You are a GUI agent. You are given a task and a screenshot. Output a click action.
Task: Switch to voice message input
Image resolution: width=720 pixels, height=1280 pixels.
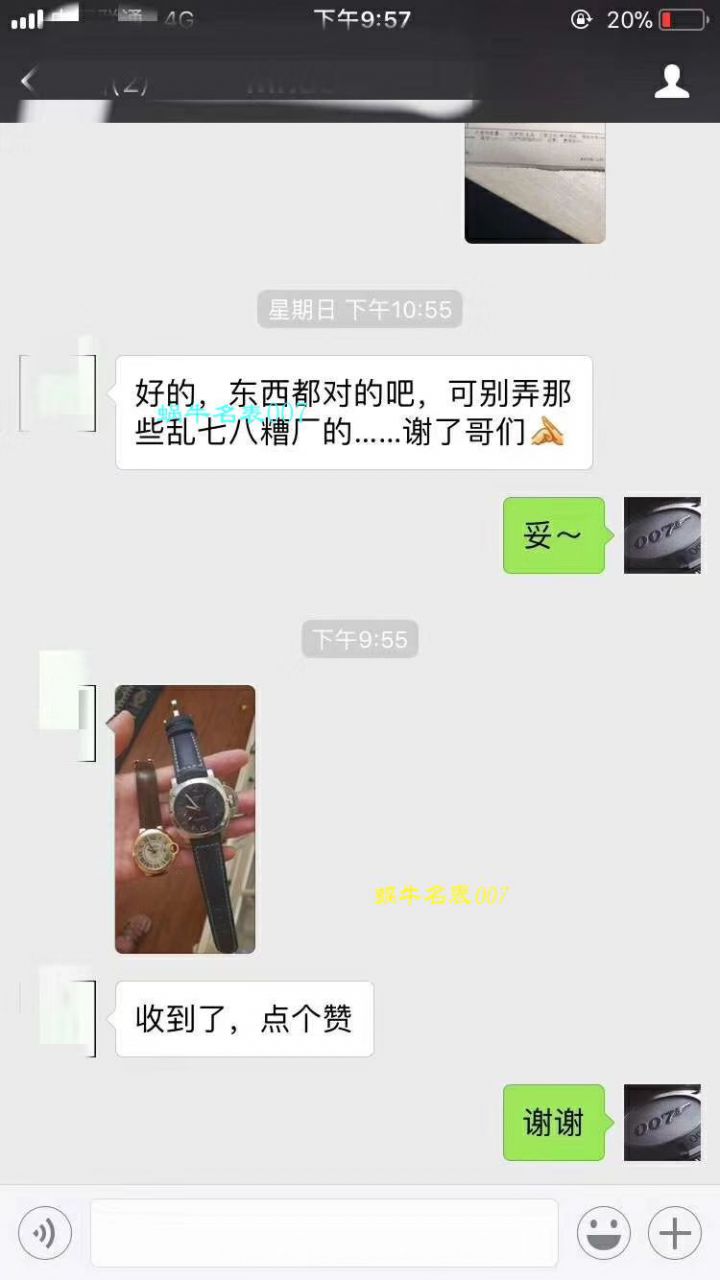(45, 1232)
